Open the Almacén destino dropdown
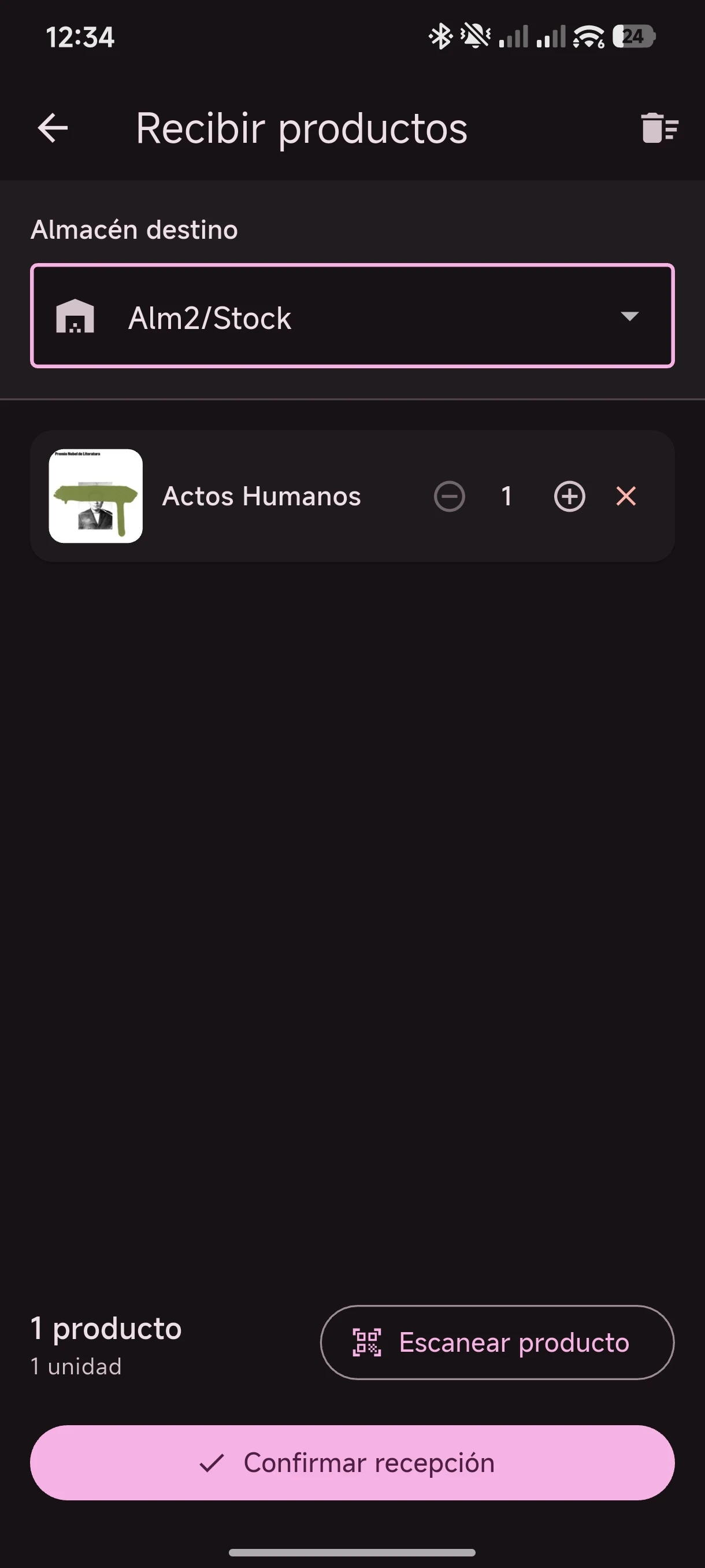Image resolution: width=705 pixels, height=1568 pixels. click(x=352, y=316)
